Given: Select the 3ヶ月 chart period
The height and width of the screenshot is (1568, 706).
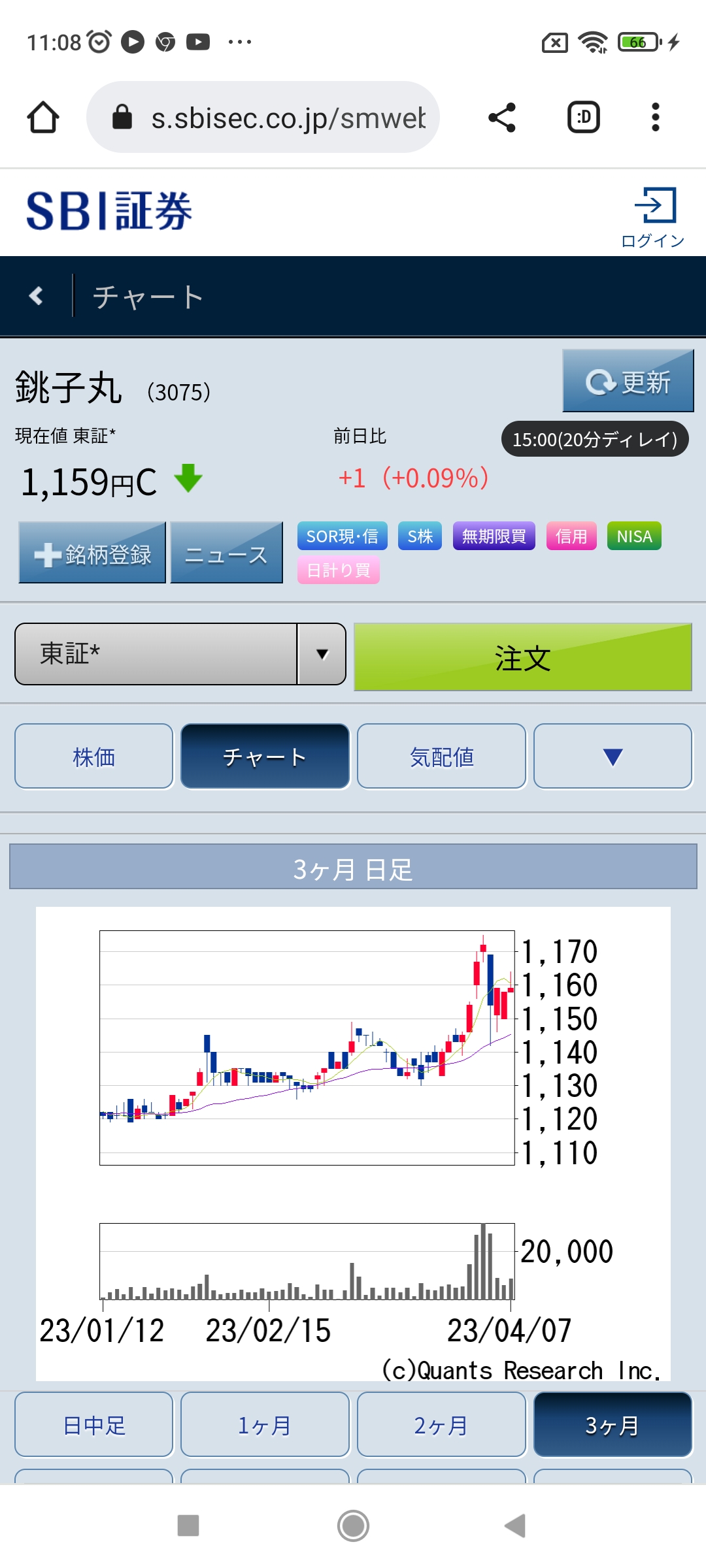Looking at the screenshot, I should point(613,1424).
